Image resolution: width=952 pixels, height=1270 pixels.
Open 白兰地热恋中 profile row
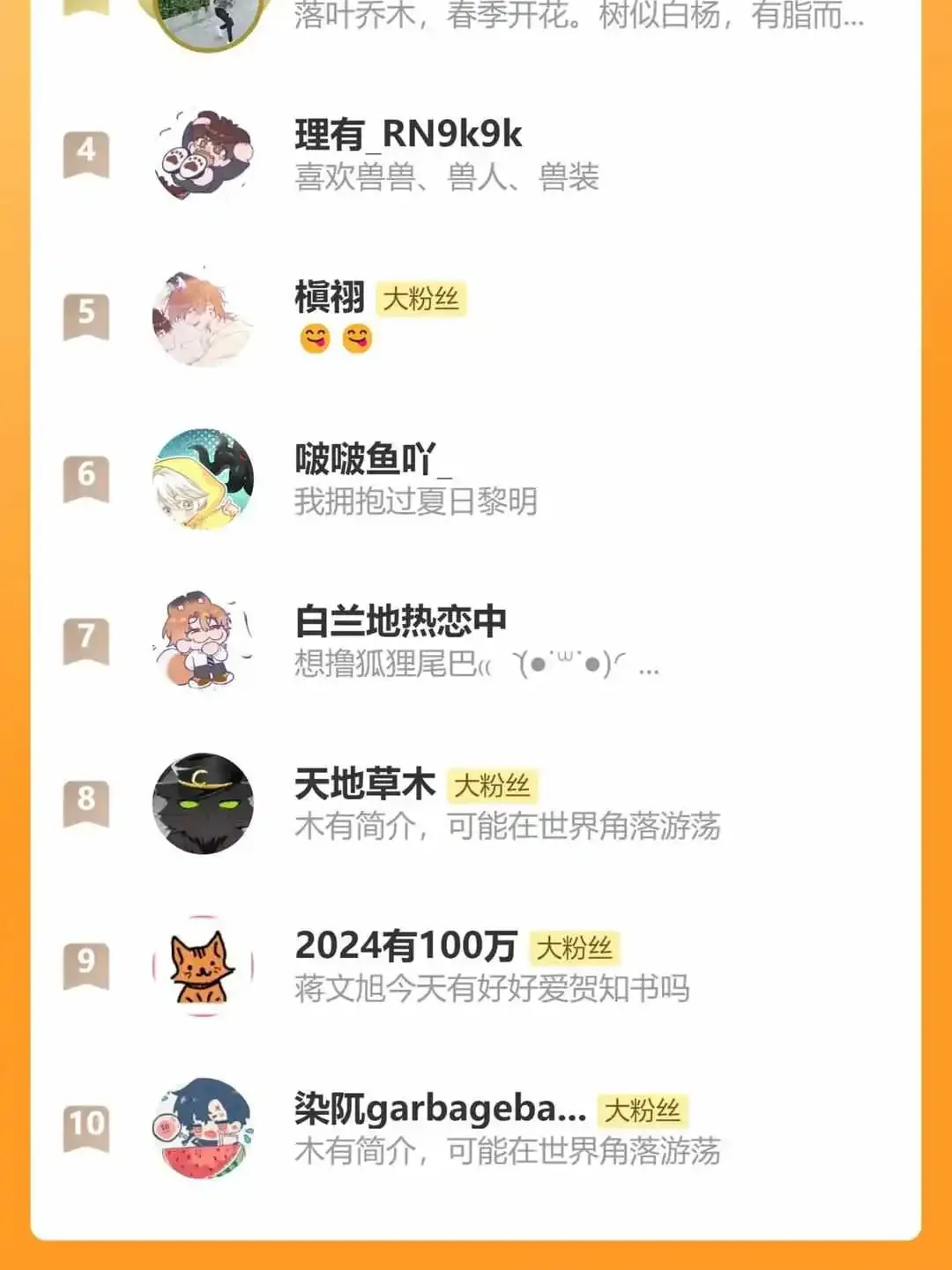pyautogui.click(x=401, y=622)
